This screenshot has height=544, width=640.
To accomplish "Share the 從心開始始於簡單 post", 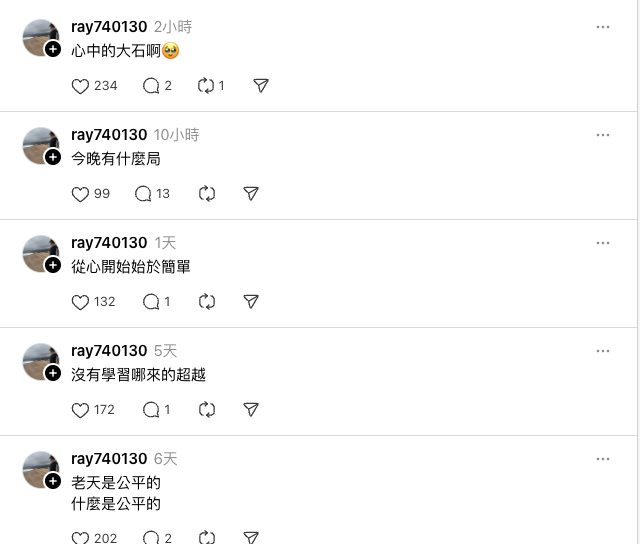I will coord(251,302).
